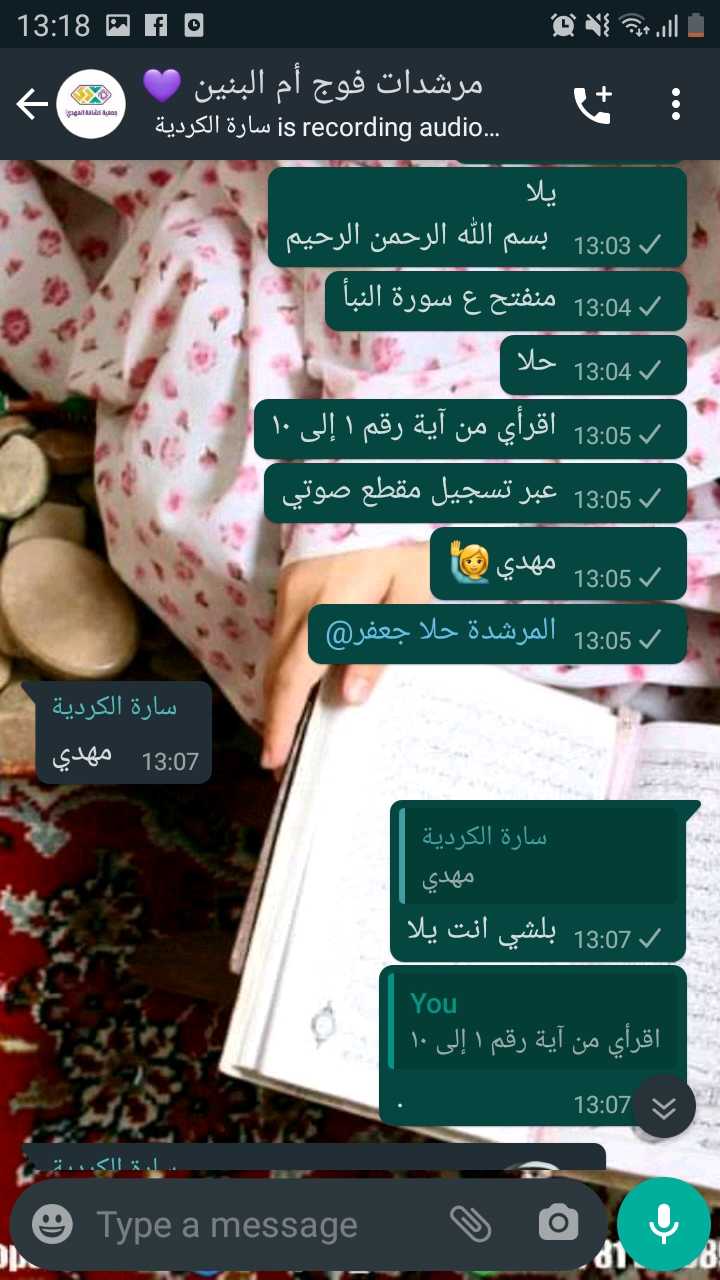Jump to quoted message from سارة الكردية
The height and width of the screenshot is (1280, 720).
tap(538, 856)
